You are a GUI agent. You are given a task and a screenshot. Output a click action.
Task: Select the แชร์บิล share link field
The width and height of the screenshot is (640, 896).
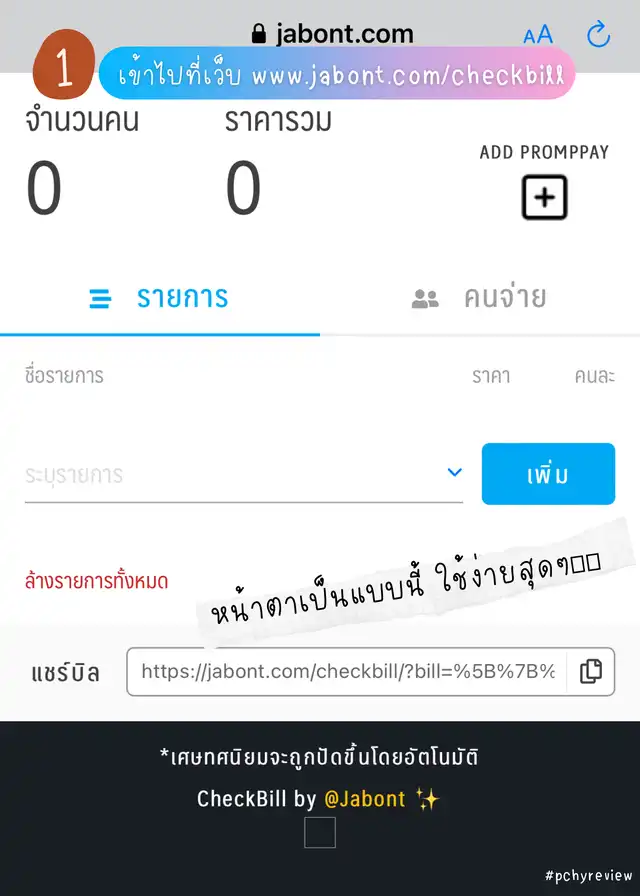tap(346, 672)
